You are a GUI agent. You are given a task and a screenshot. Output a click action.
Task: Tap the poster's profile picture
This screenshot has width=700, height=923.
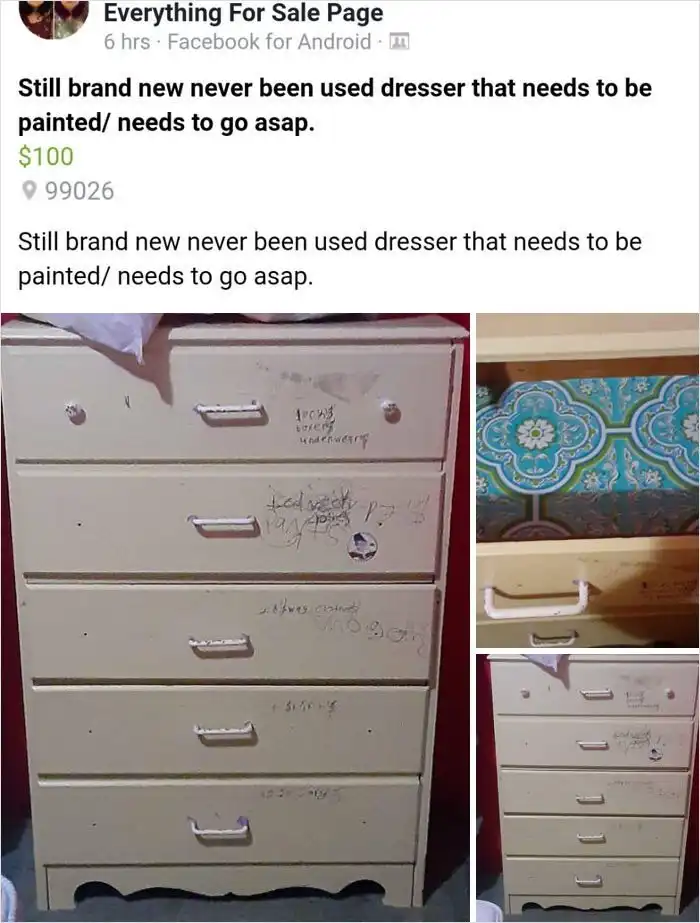pos(54,17)
